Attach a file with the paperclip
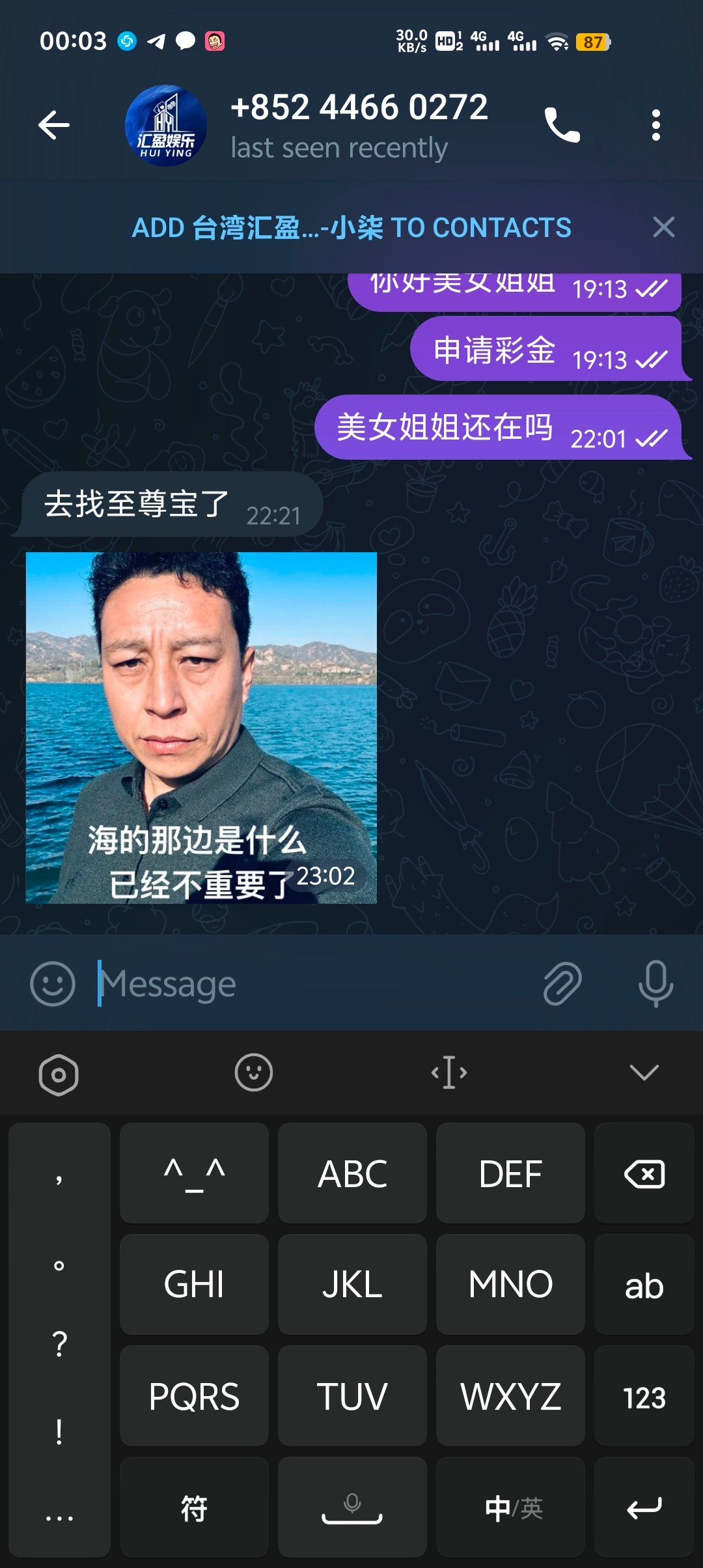Viewport: 703px width, 1568px height. [x=562, y=983]
